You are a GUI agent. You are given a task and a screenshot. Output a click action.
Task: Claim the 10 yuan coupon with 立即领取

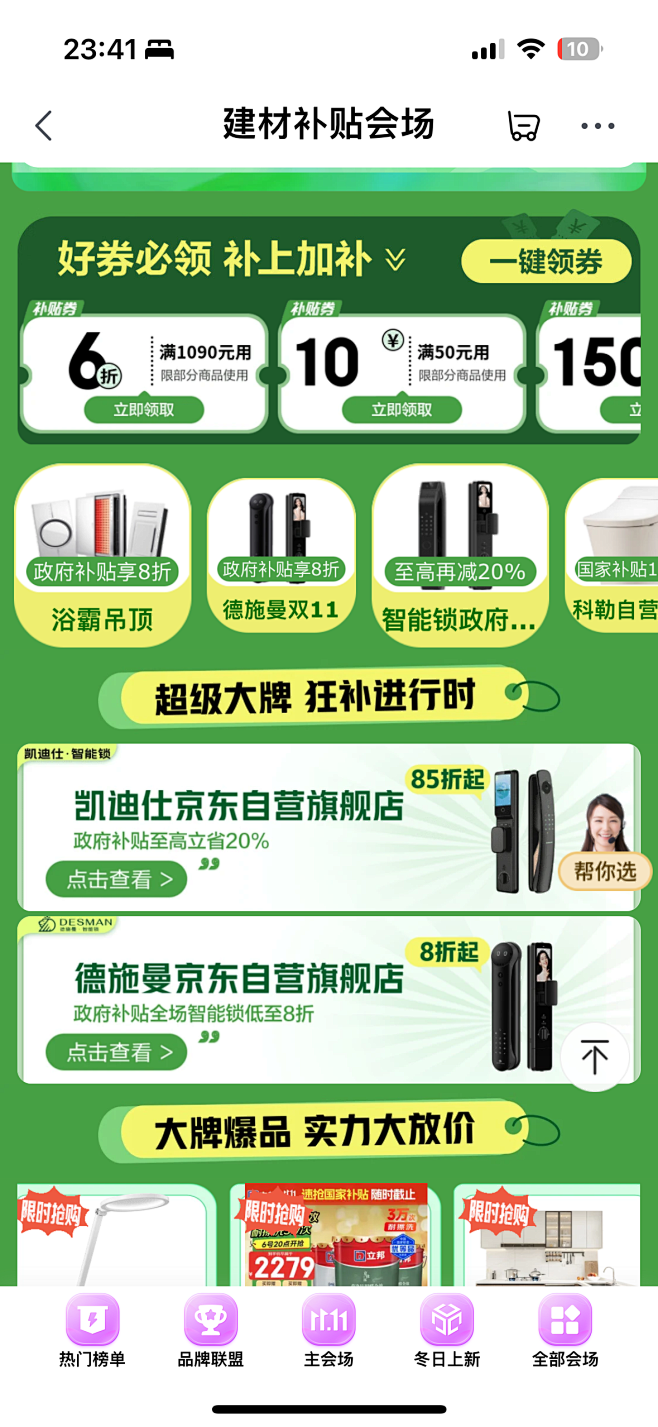click(x=402, y=409)
